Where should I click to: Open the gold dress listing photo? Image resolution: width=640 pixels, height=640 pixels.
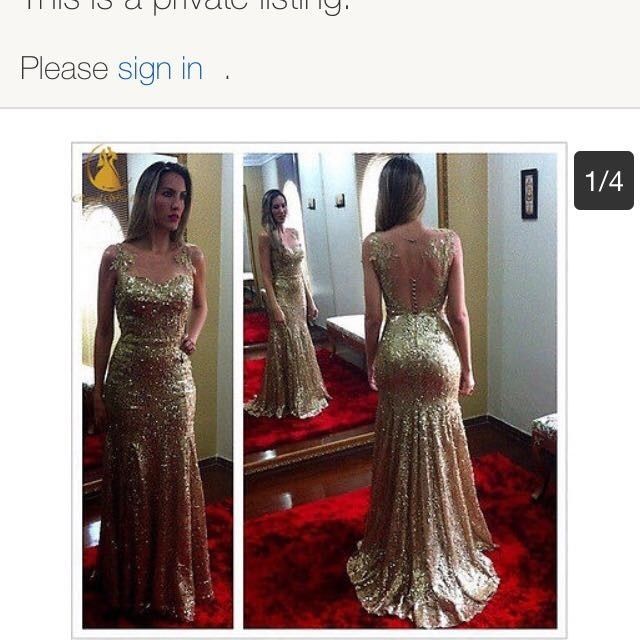click(x=319, y=390)
